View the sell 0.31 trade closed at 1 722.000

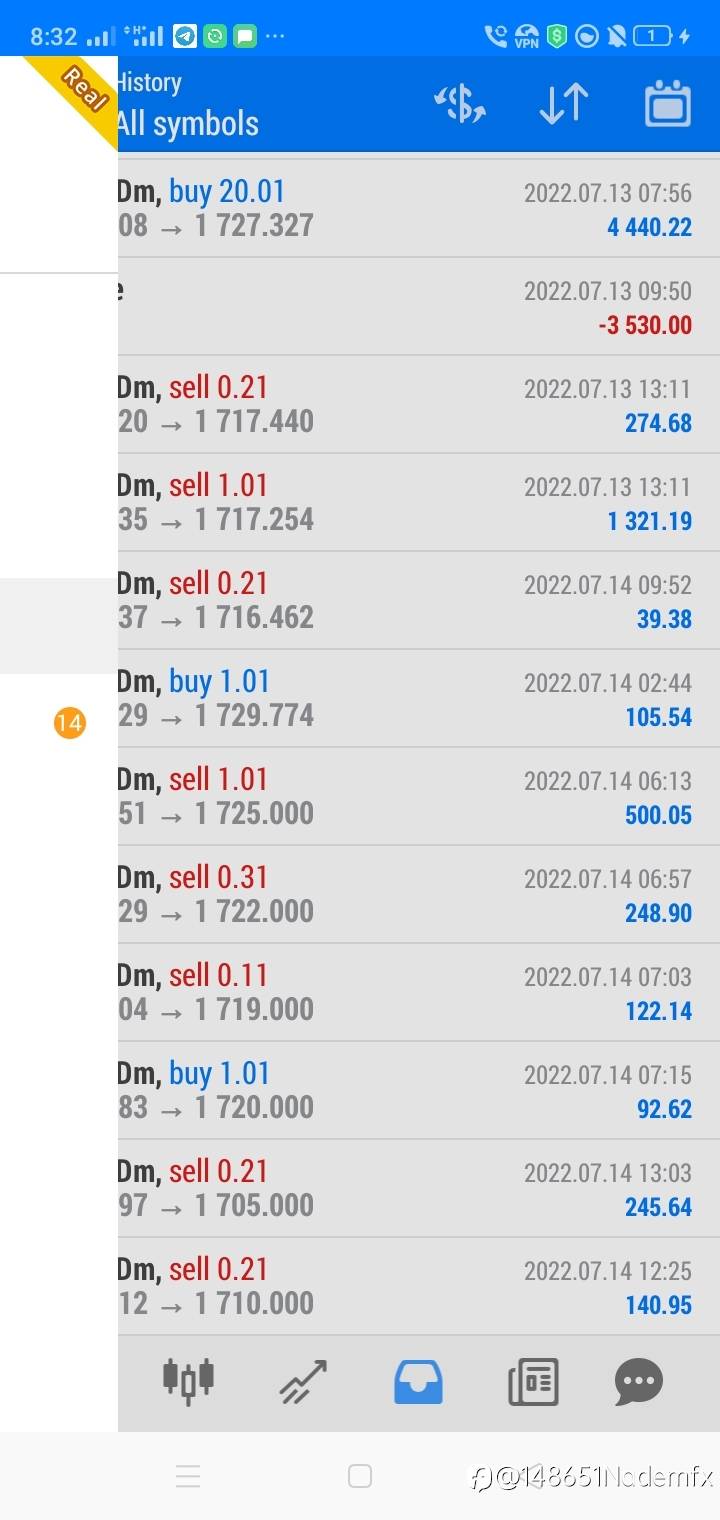[419, 895]
